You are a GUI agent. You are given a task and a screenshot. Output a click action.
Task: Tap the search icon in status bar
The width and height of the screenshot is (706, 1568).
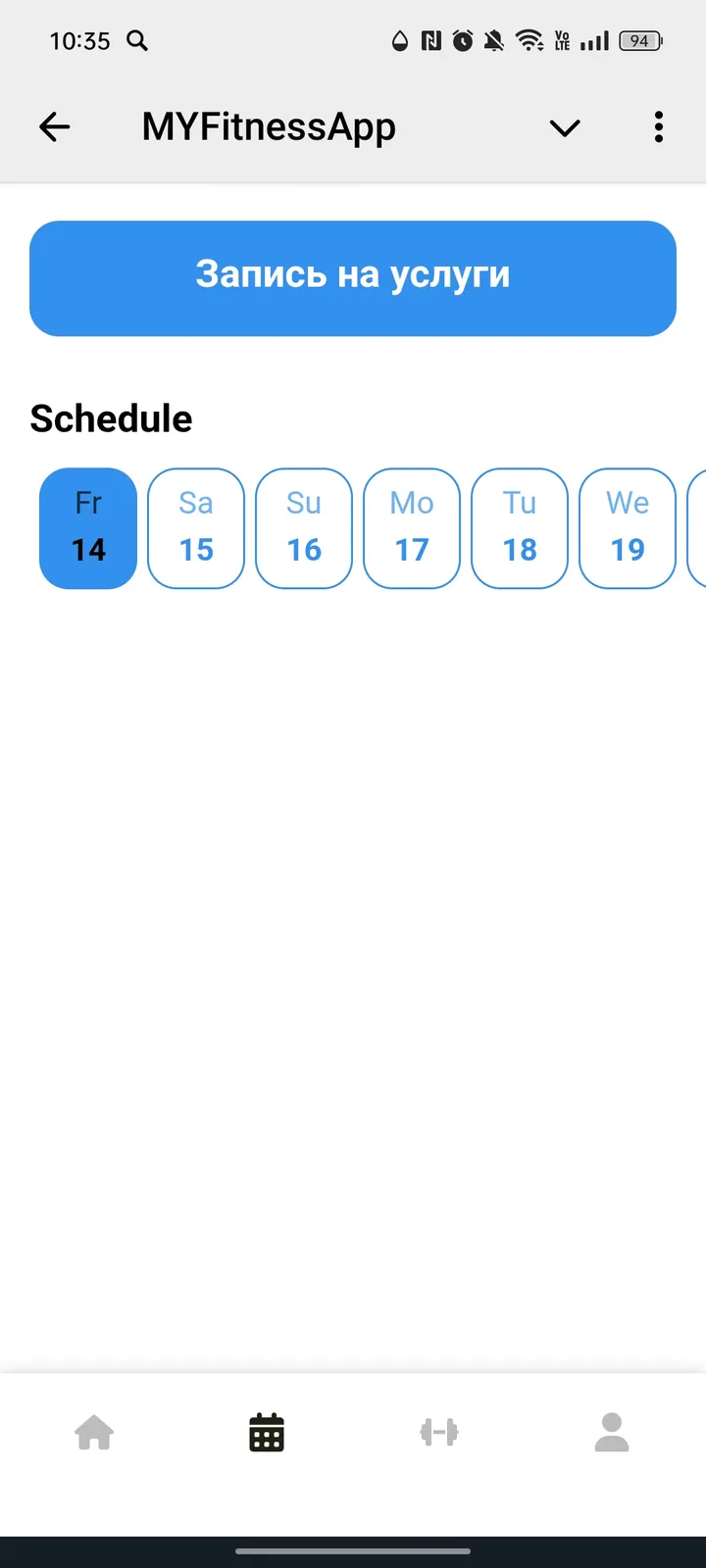(x=137, y=41)
